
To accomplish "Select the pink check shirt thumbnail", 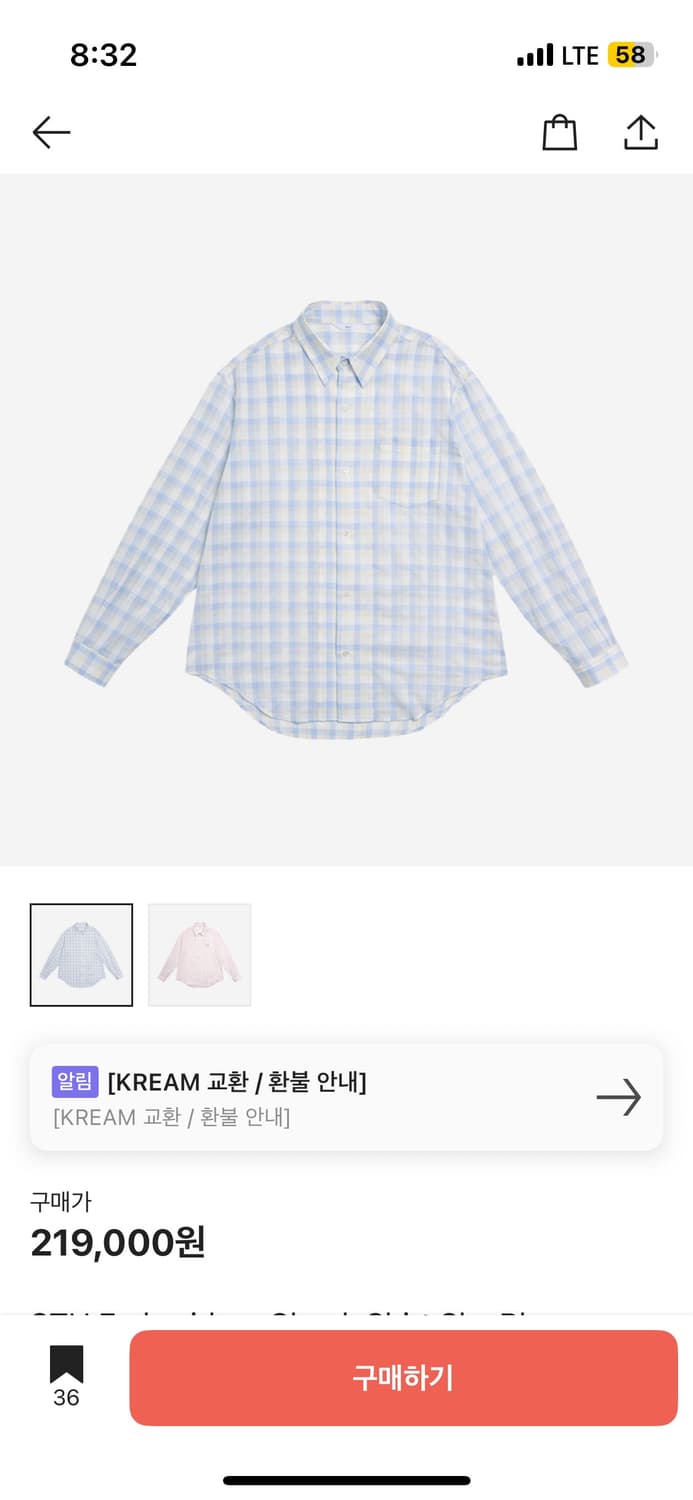I will tap(200, 955).
